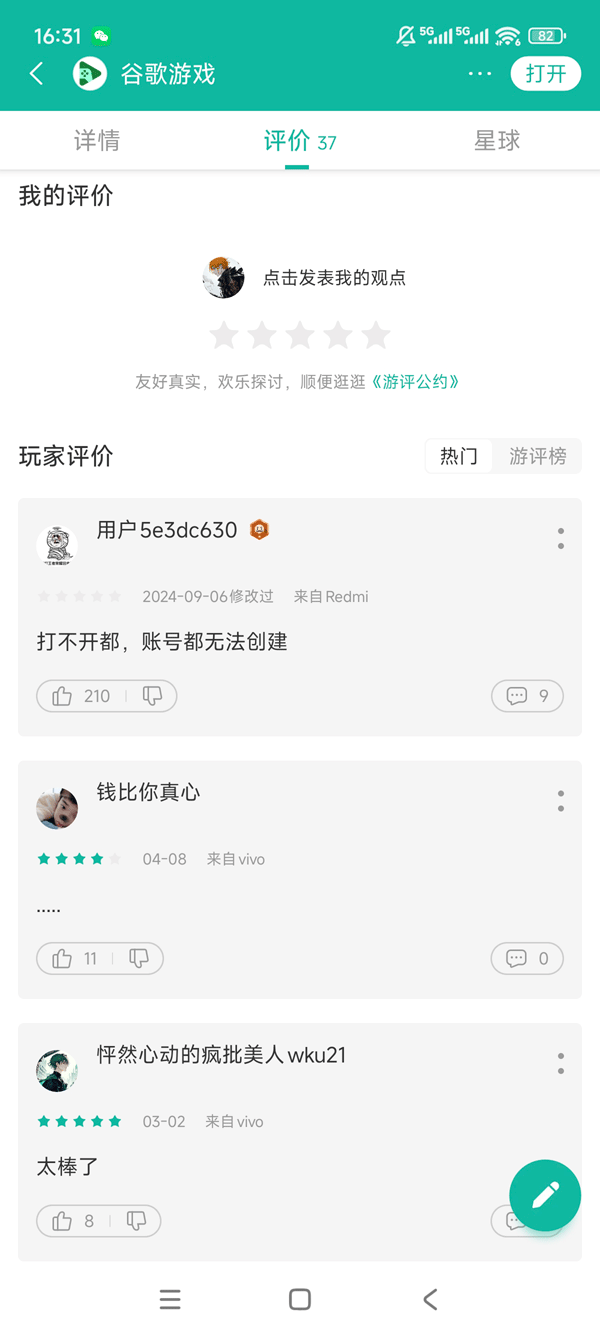Tap the 打开 button

click(x=545, y=74)
